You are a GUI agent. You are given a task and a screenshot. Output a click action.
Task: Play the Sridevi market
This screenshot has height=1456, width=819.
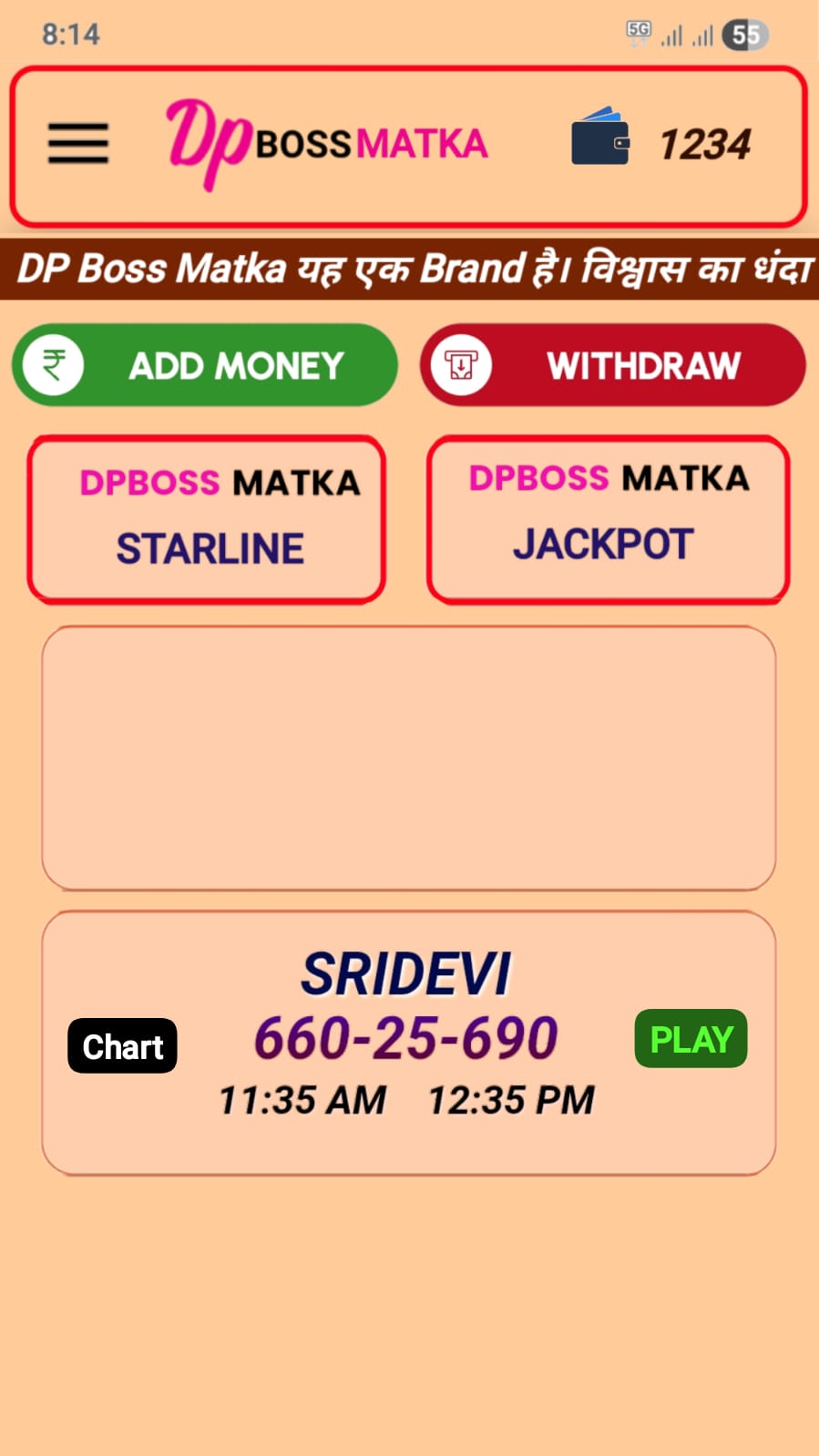[x=691, y=1039]
